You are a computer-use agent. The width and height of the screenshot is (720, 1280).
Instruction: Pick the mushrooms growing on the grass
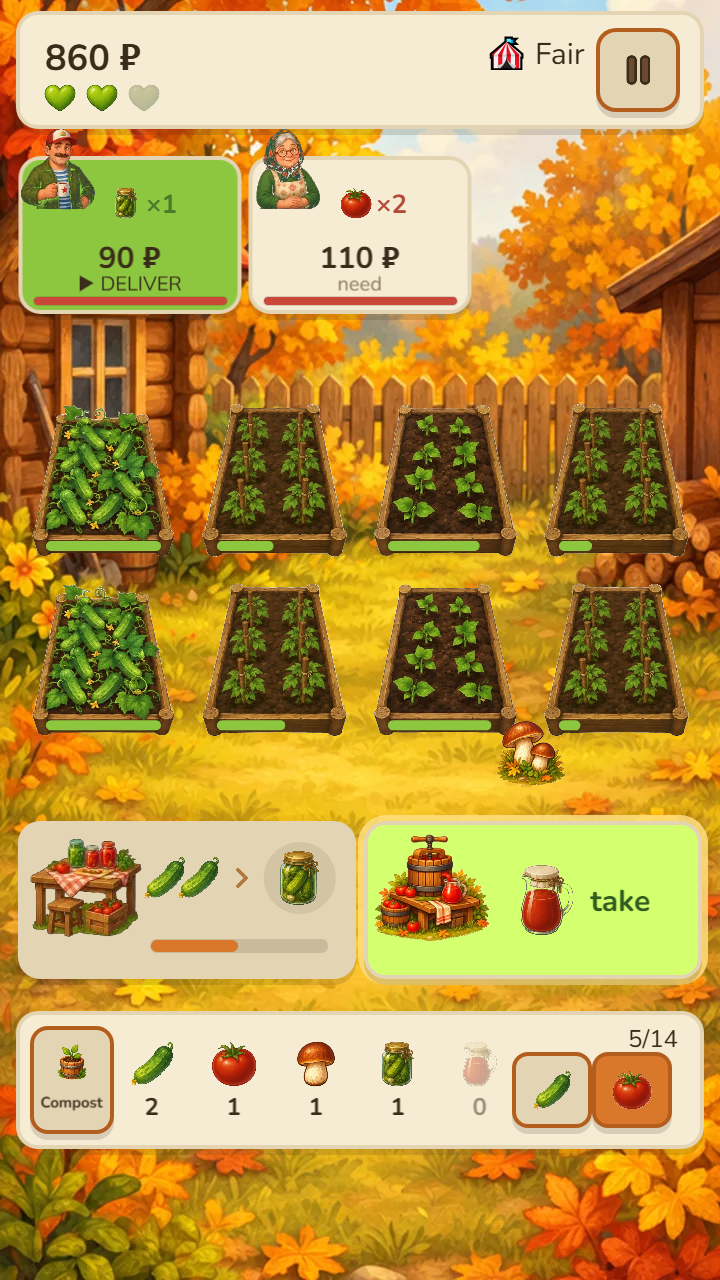pyautogui.click(x=531, y=752)
